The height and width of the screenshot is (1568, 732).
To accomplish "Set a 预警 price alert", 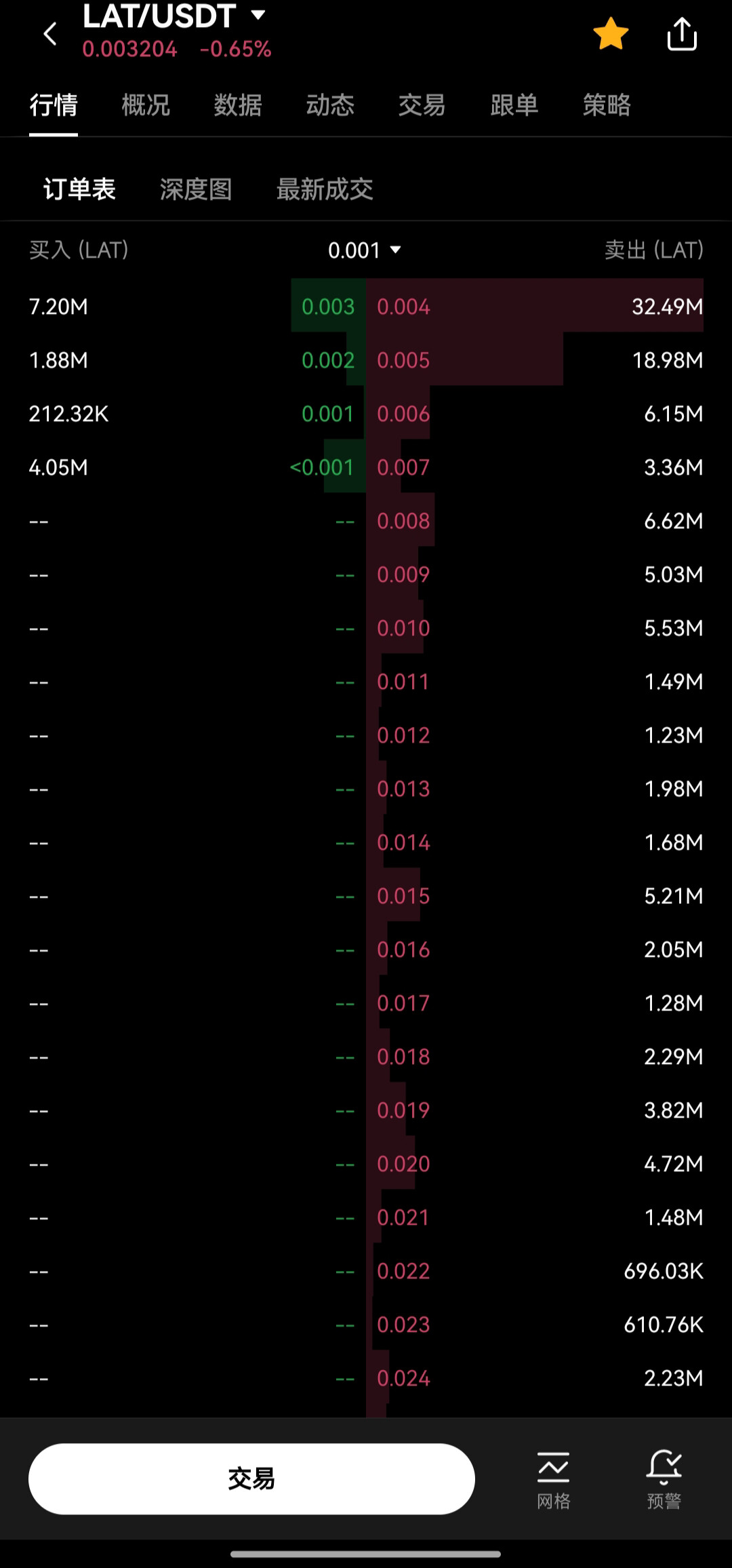I will [664, 1481].
